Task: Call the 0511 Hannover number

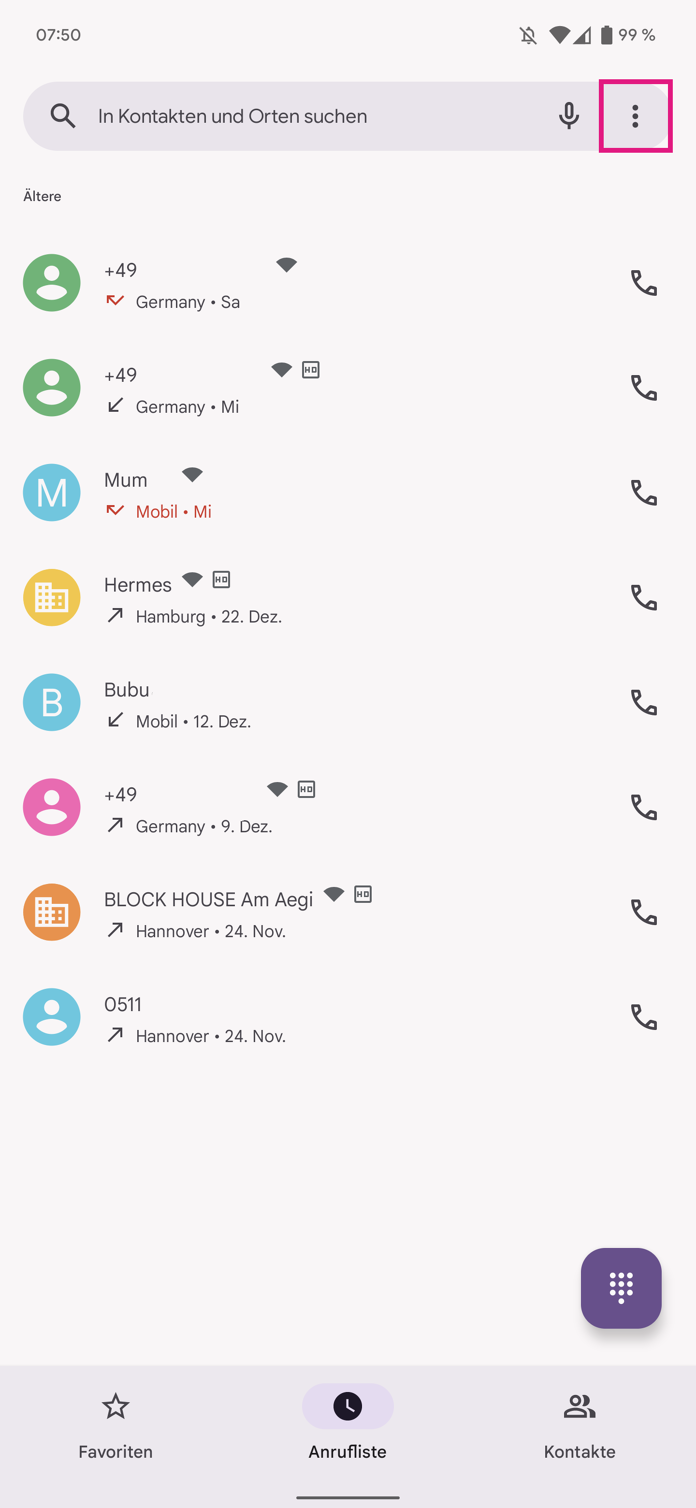Action: pos(643,1017)
